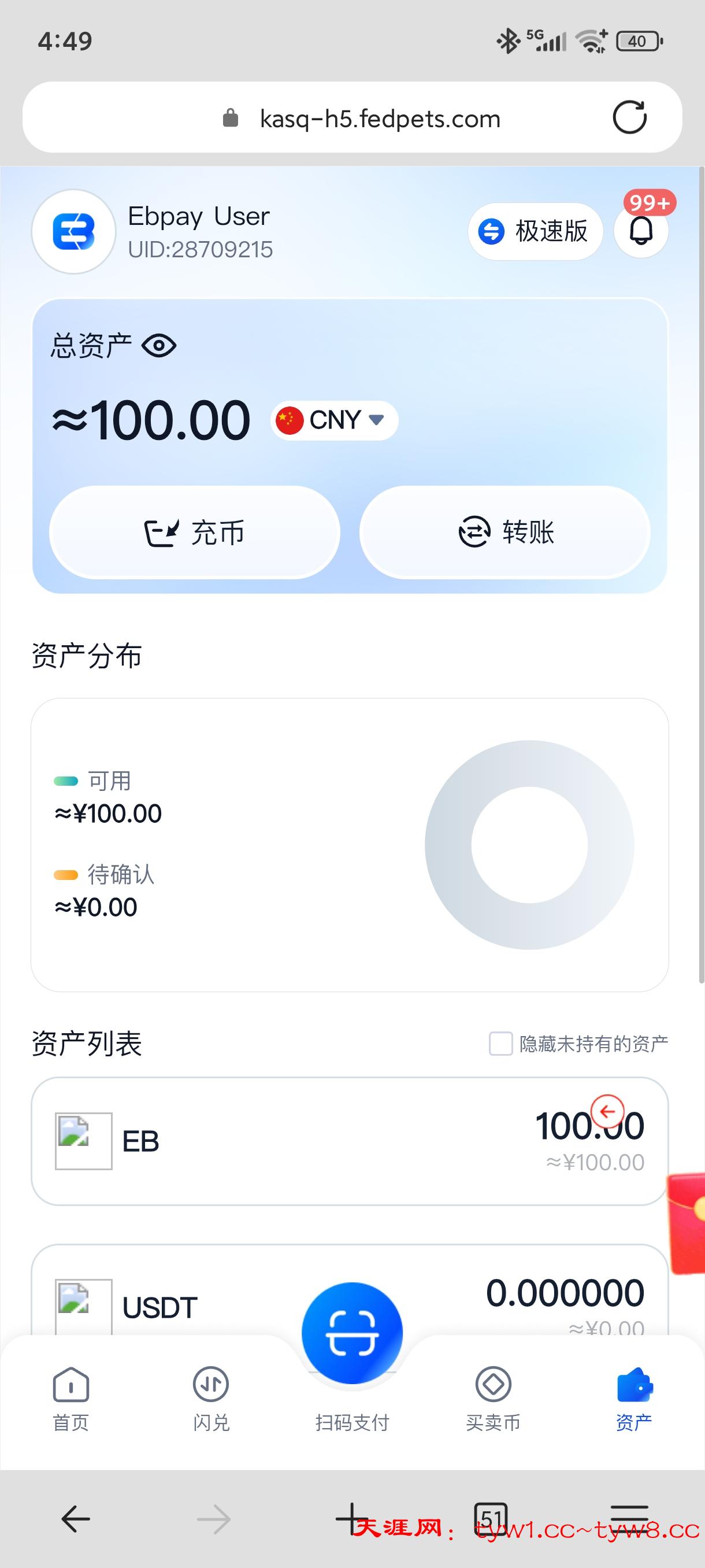This screenshot has height=1568, width=705.
Task: Open the EB asset card
Action: pyautogui.click(x=350, y=1141)
